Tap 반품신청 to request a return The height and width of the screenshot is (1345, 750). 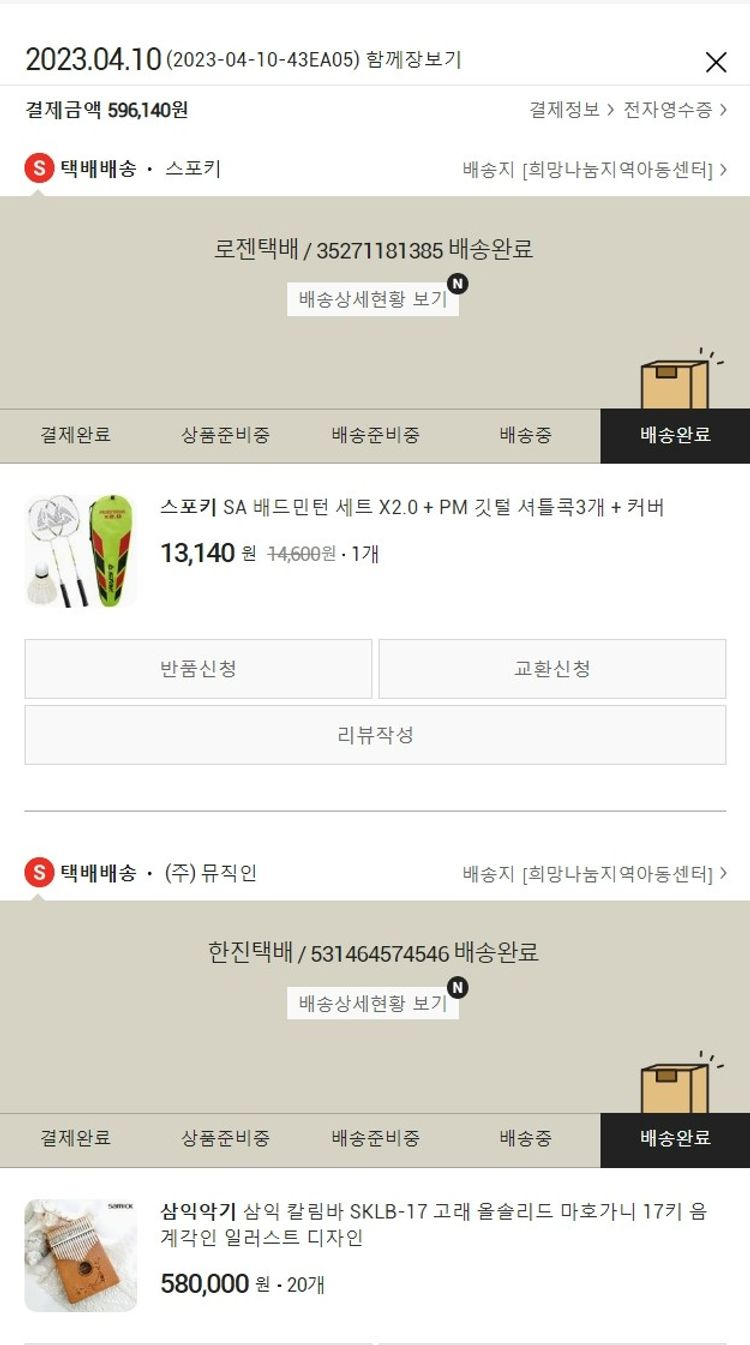tap(198, 669)
